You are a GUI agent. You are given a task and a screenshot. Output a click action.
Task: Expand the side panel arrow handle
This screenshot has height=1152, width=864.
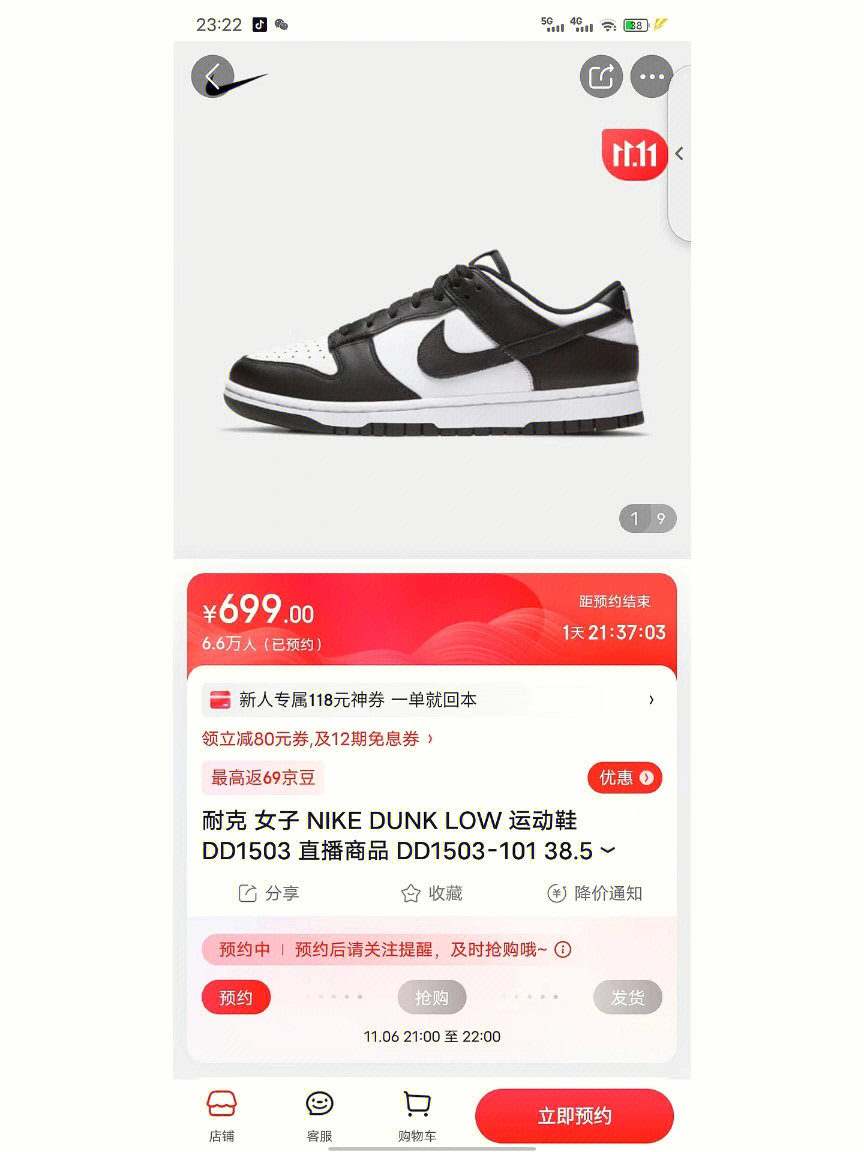(x=680, y=154)
